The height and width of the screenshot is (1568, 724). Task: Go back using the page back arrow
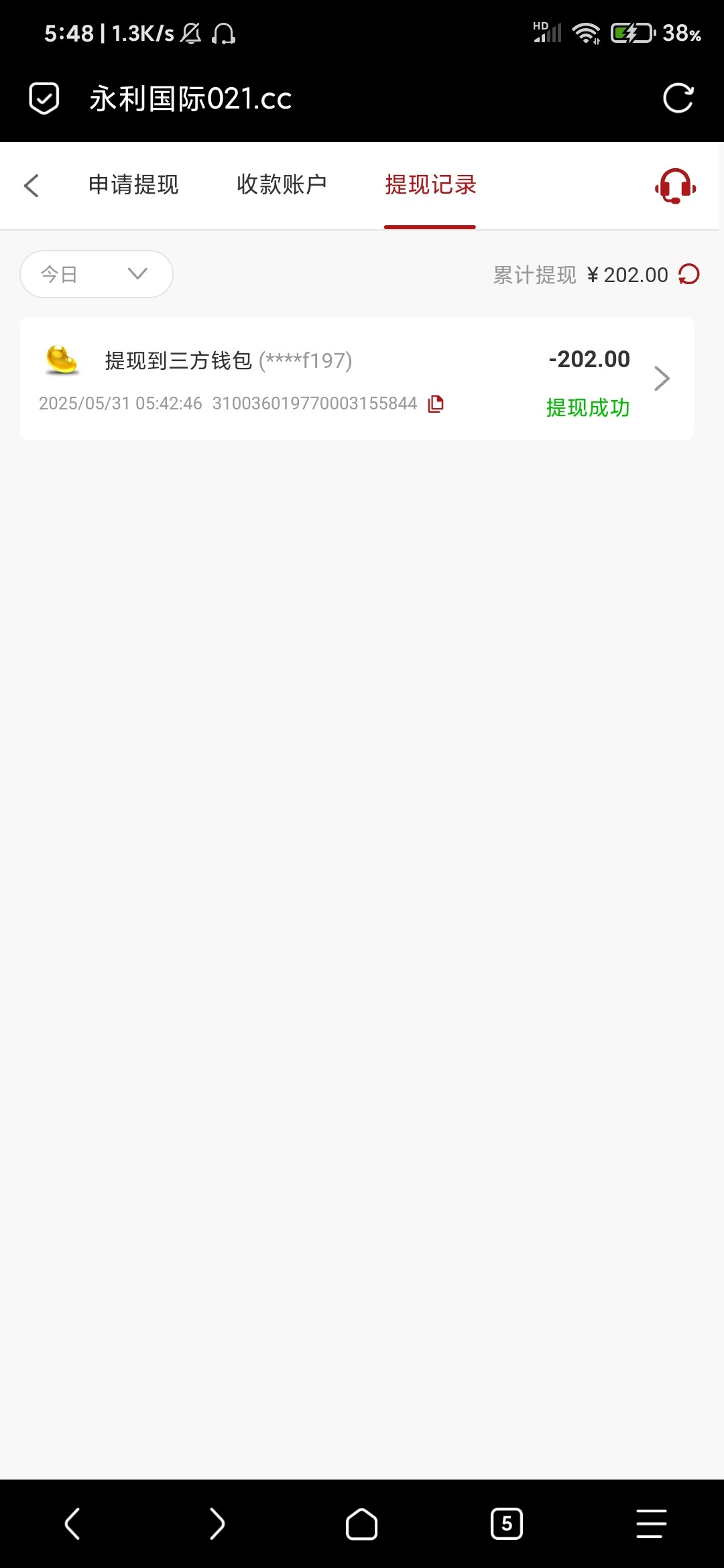coord(32,186)
